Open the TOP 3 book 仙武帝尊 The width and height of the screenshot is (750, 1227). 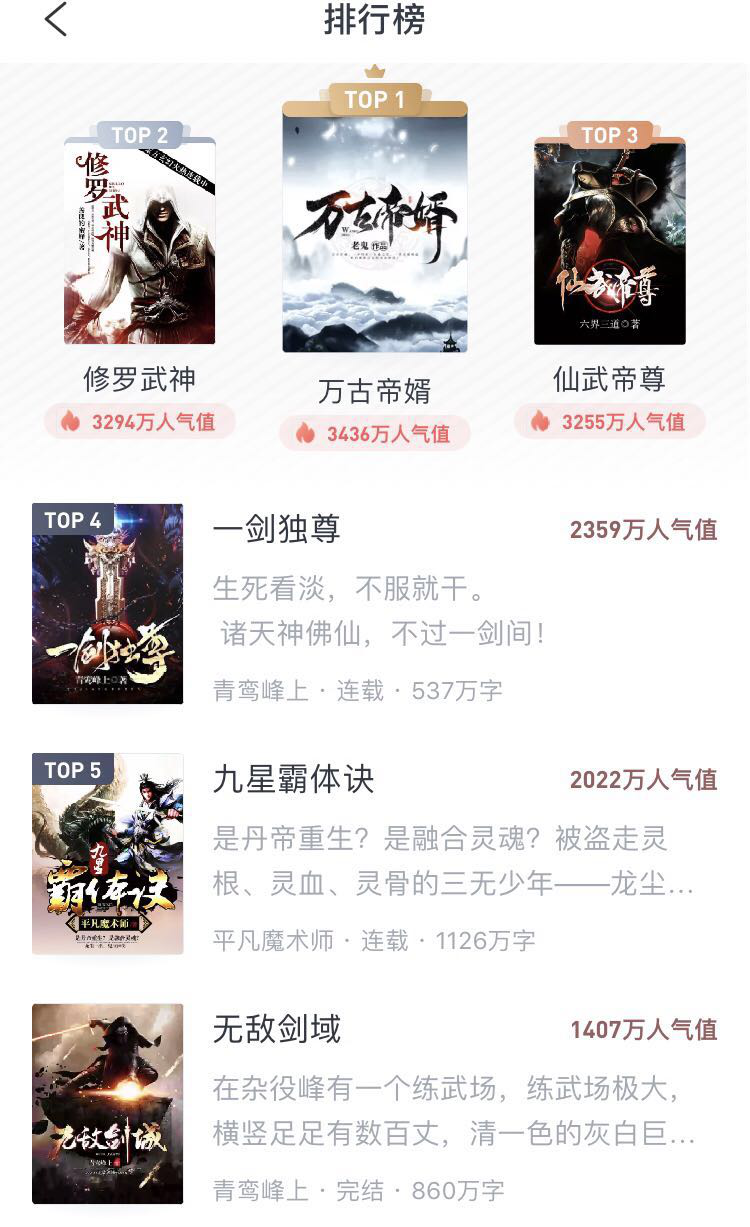click(x=610, y=241)
